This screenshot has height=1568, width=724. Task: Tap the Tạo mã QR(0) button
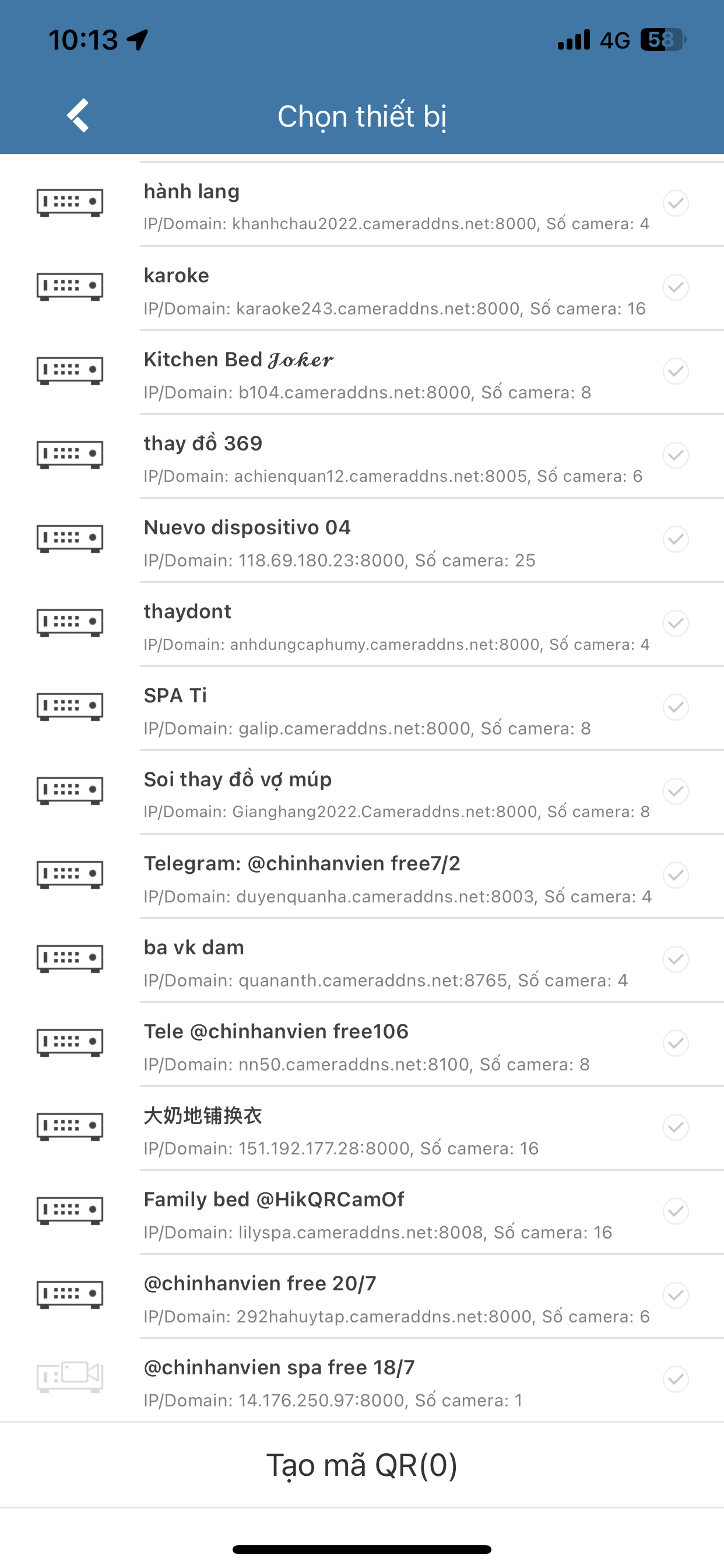pyautogui.click(x=362, y=1465)
